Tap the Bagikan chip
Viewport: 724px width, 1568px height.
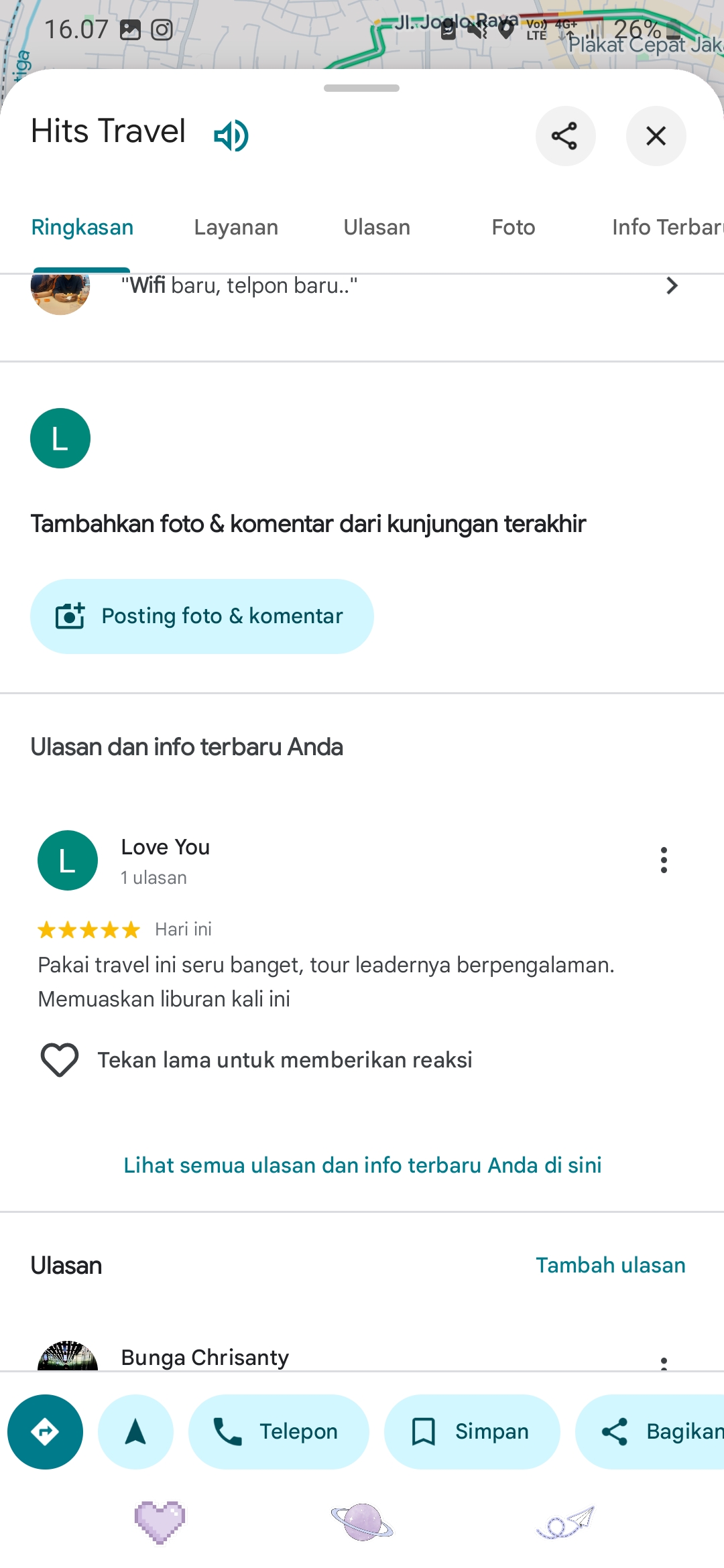(x=650, y=1432)
